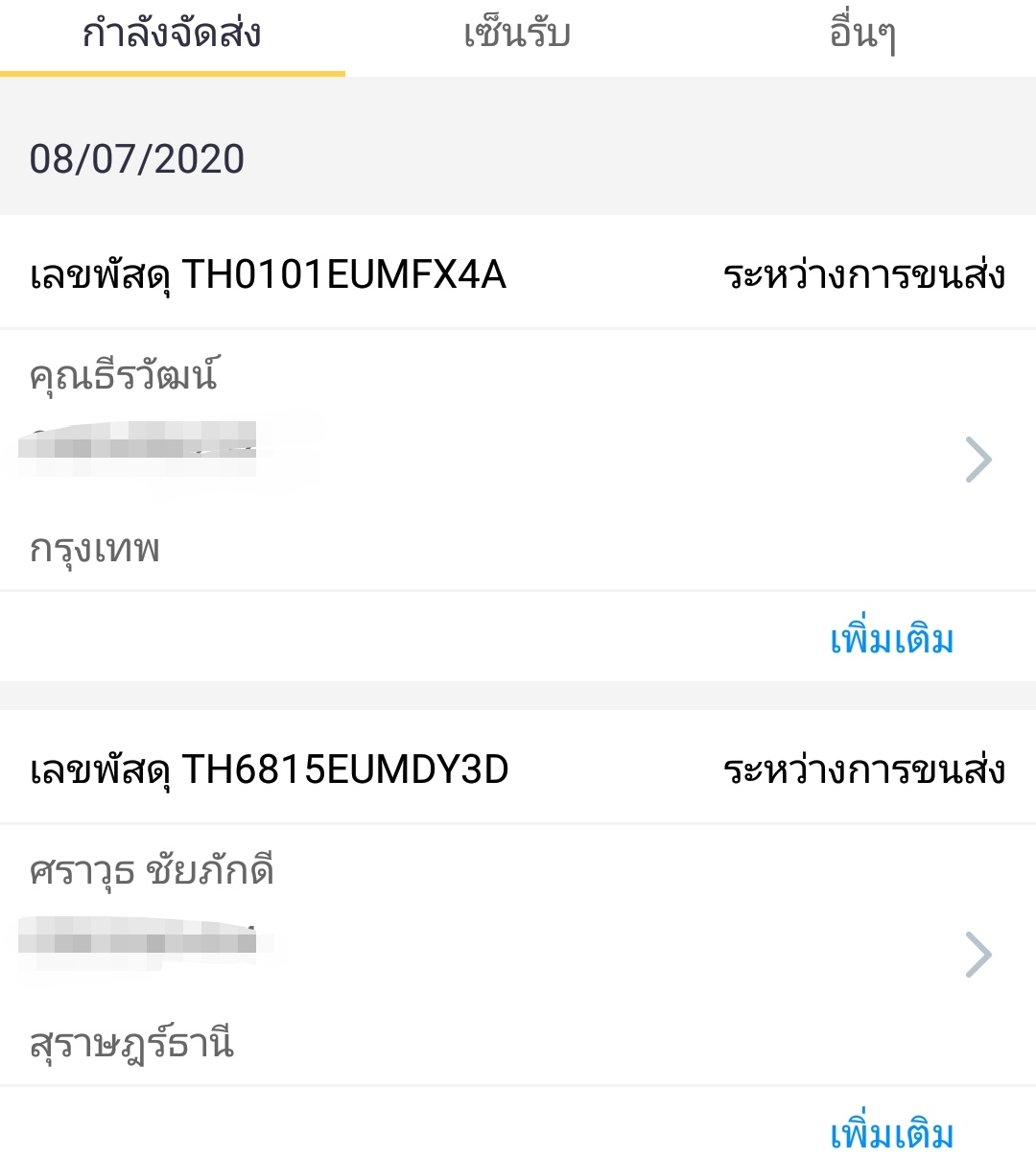This screenshot has width=1036, height=1159.
Task: Click the date header 08/07/2020
Action: 134,158
